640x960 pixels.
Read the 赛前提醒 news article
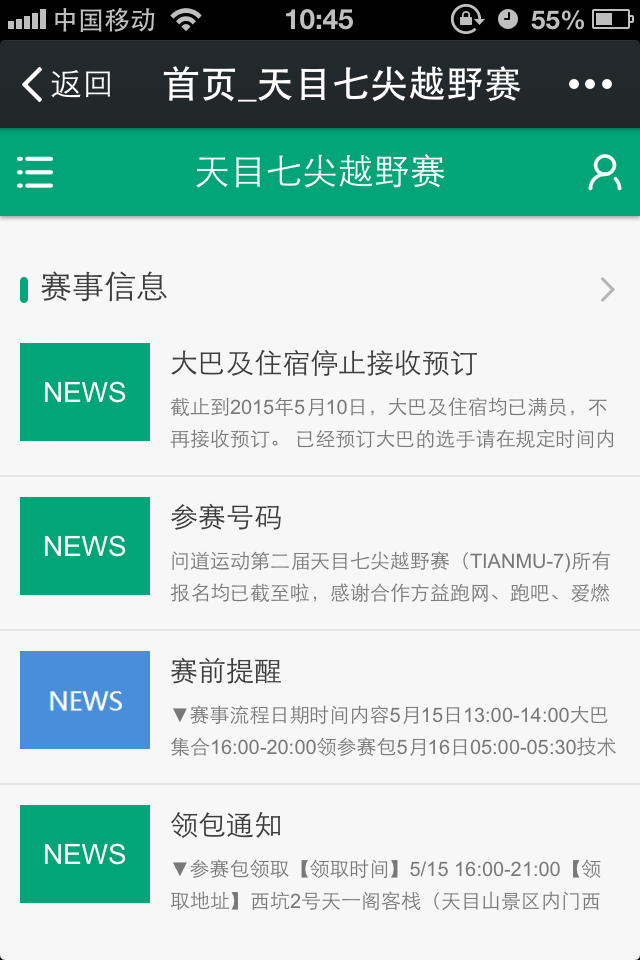[x=320, y=707]
